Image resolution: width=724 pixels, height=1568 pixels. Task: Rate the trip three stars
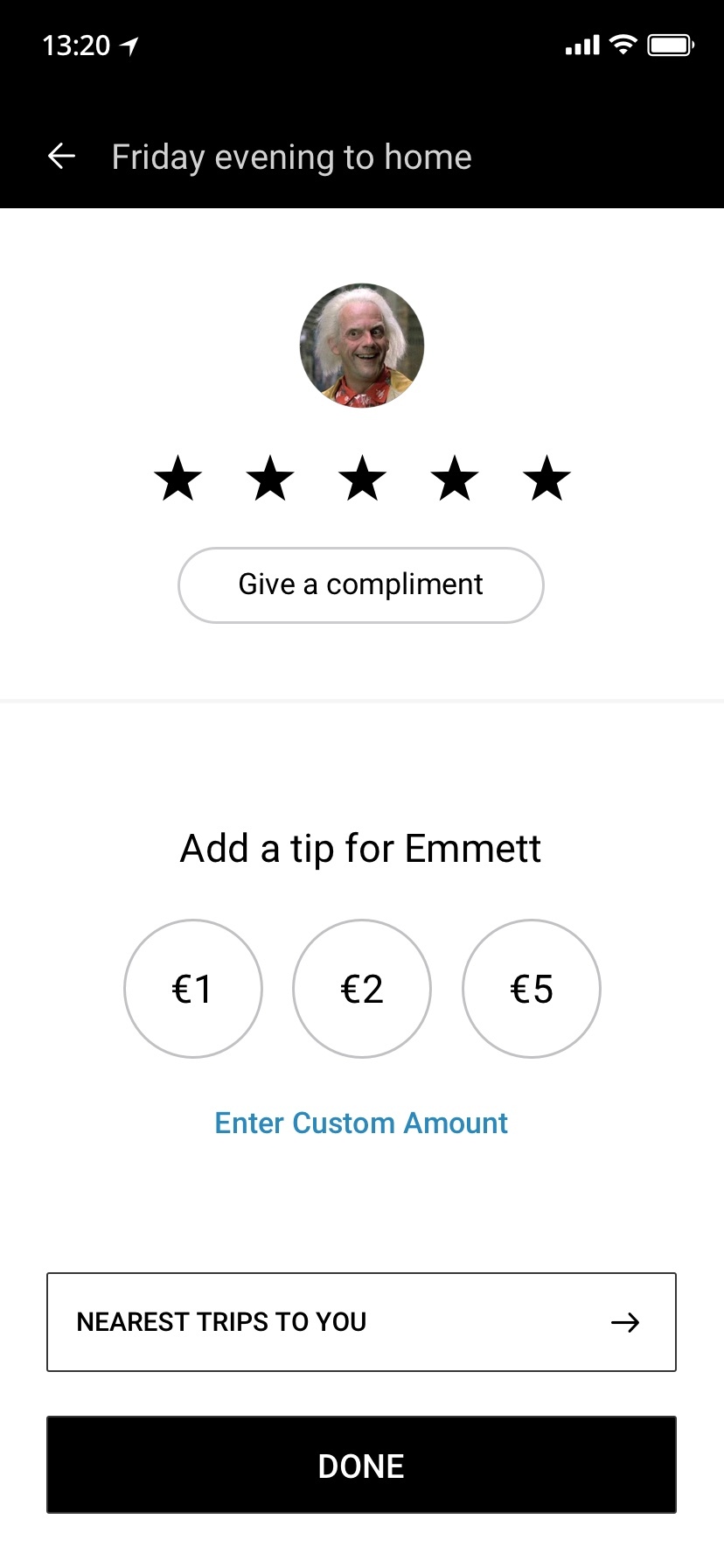pos(362,479)
